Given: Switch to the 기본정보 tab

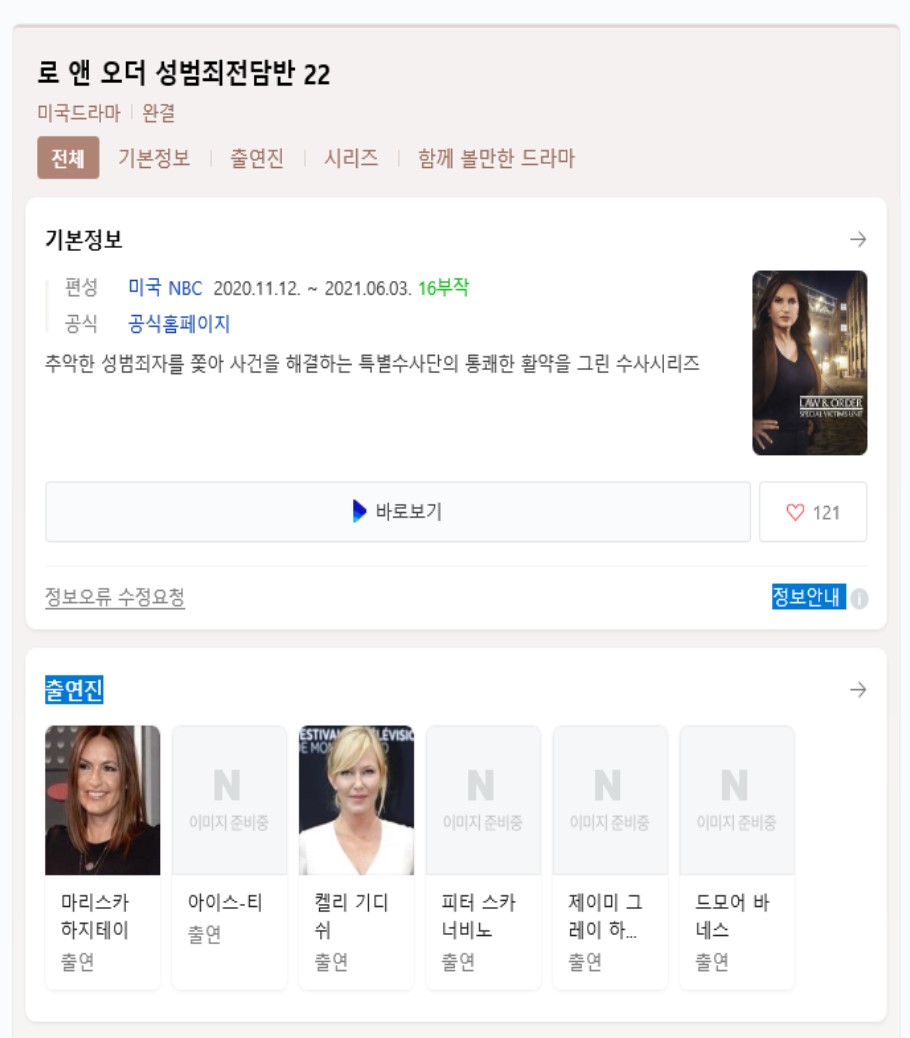Looking at the screenshot, I should [x=154, y=158].
